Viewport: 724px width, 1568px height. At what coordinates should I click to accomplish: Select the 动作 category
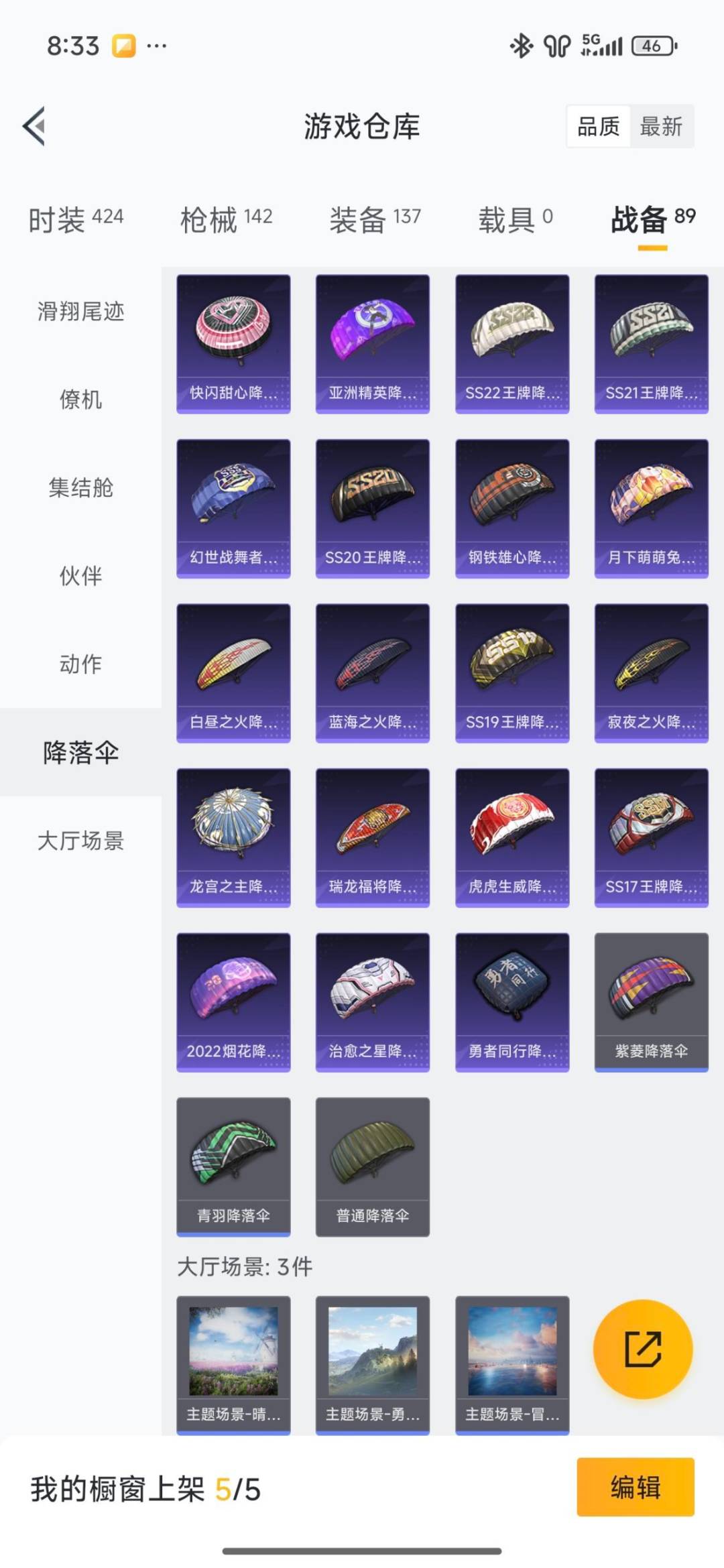point(80,664)
